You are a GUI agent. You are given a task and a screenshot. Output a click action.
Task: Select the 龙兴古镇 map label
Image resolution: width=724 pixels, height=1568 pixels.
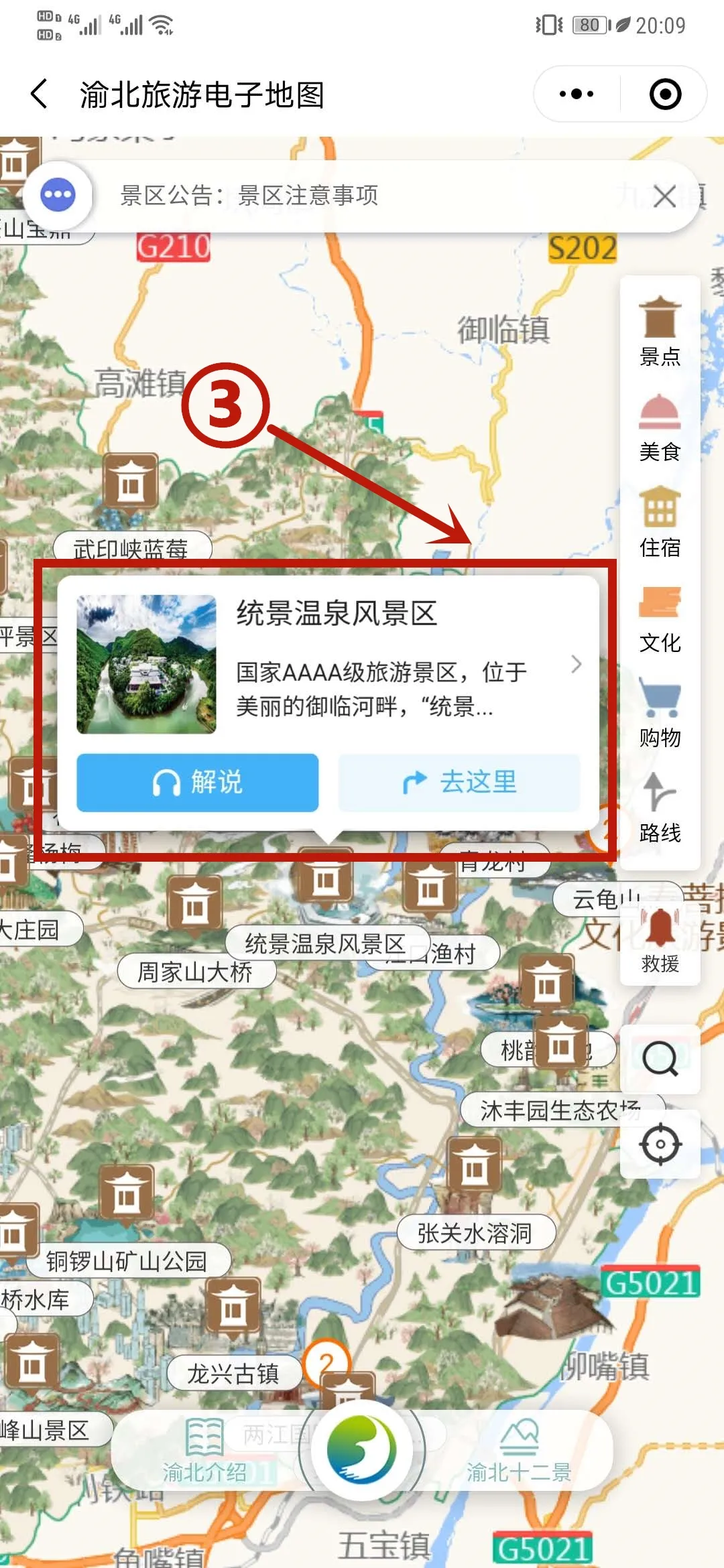232,1372
